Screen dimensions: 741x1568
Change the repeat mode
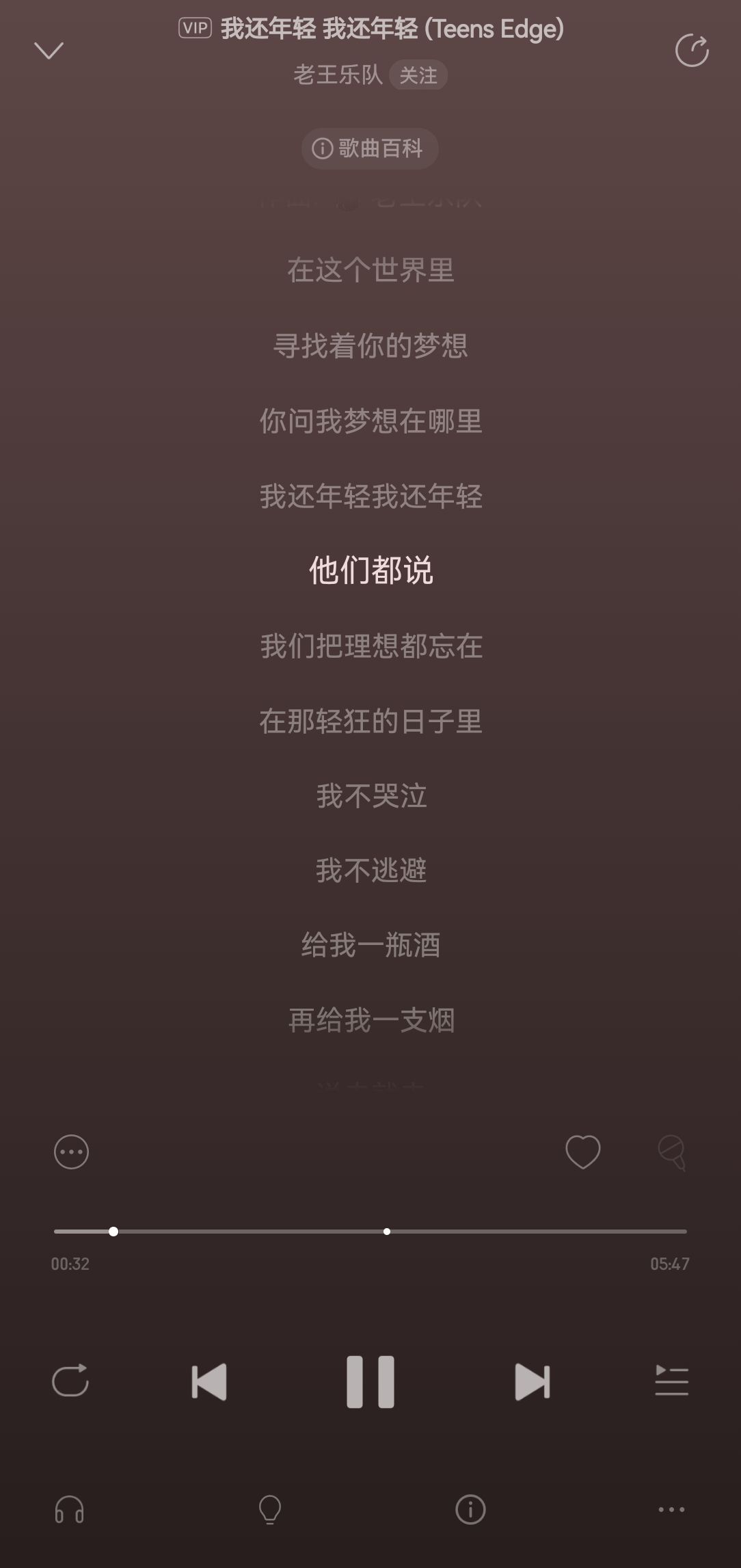pos(70,1381)
